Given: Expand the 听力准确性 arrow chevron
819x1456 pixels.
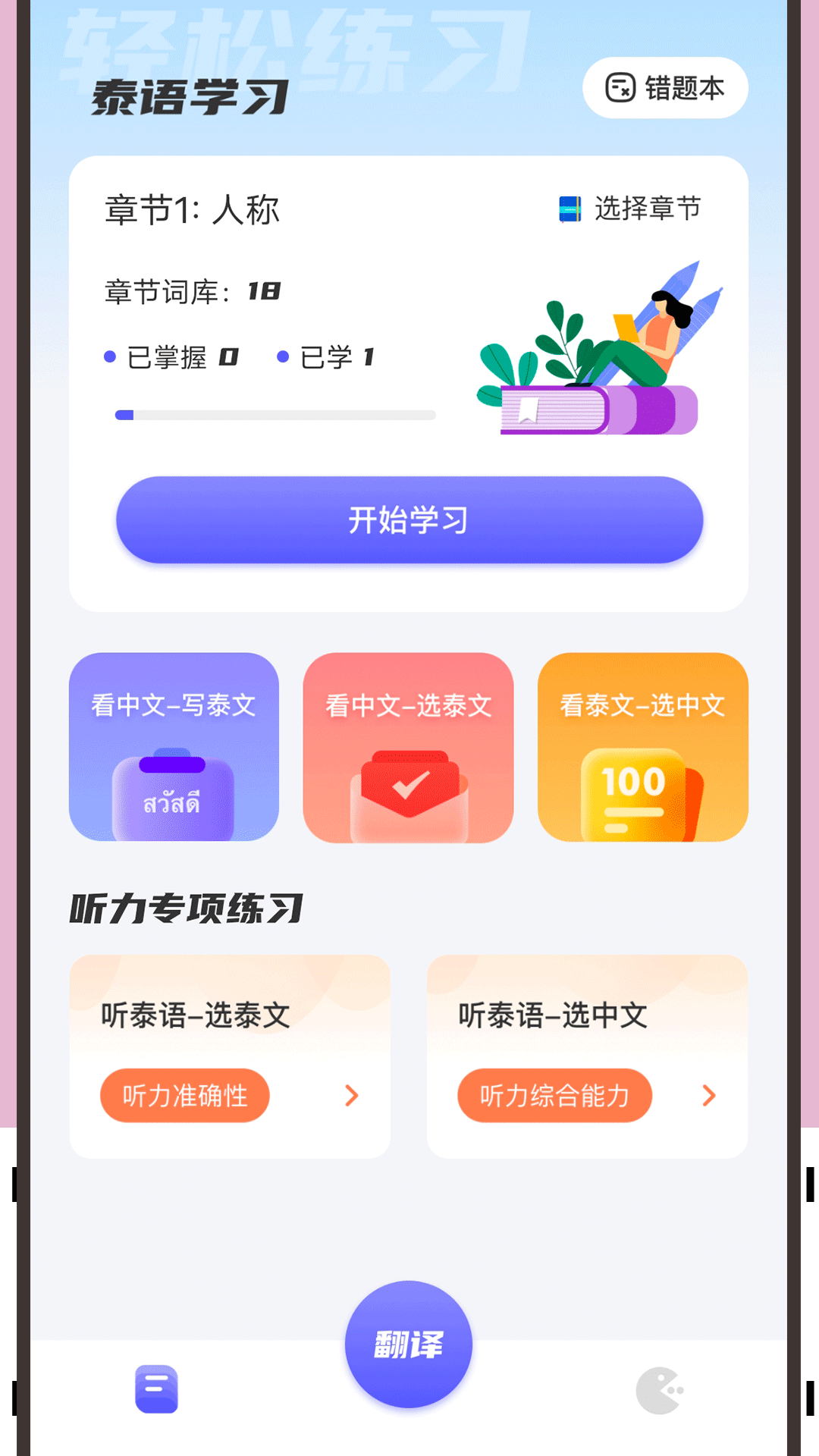Looking at the screenshot, I should 351,1096.
